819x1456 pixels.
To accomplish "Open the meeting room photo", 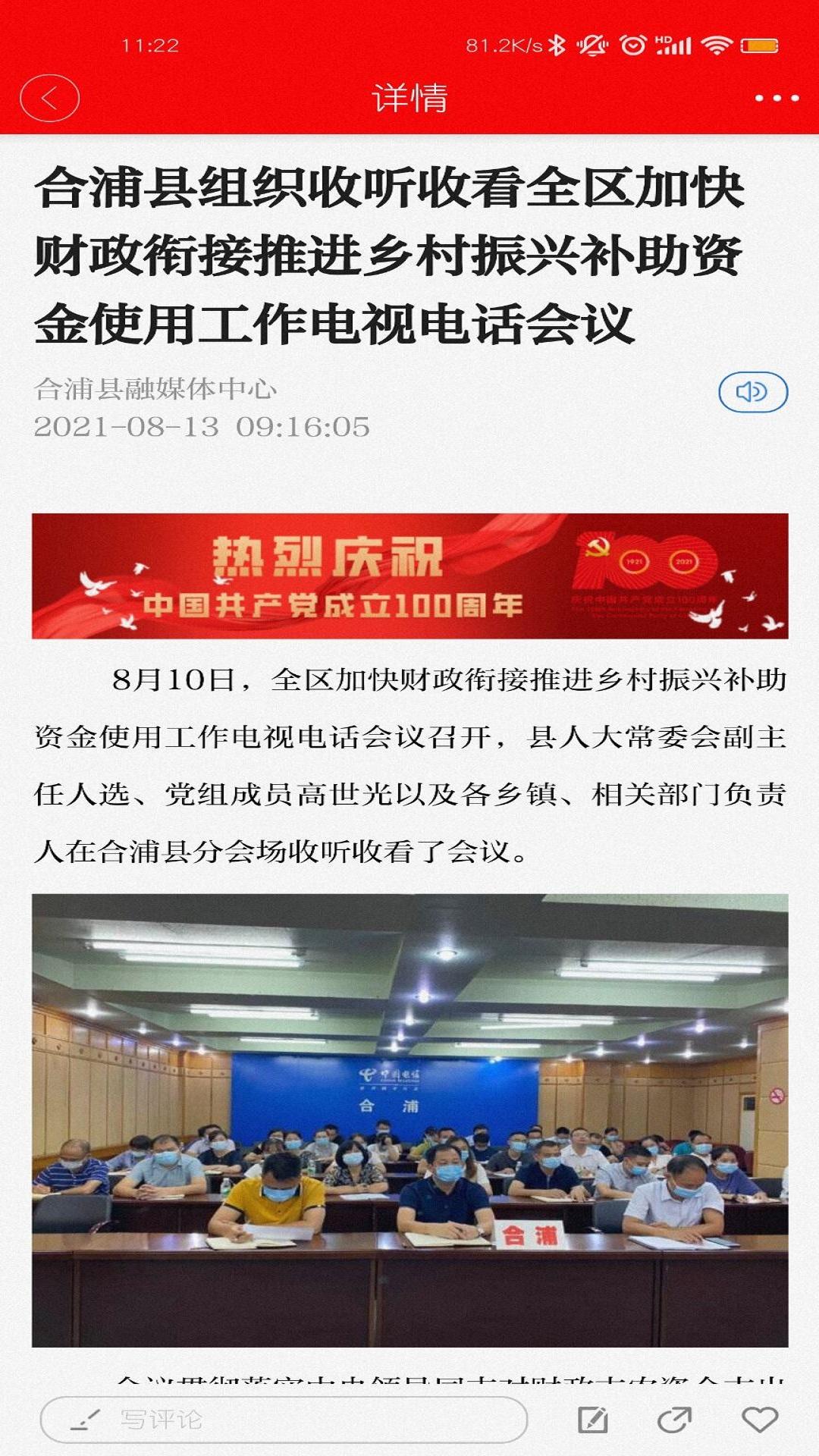I will point(409,1121).
